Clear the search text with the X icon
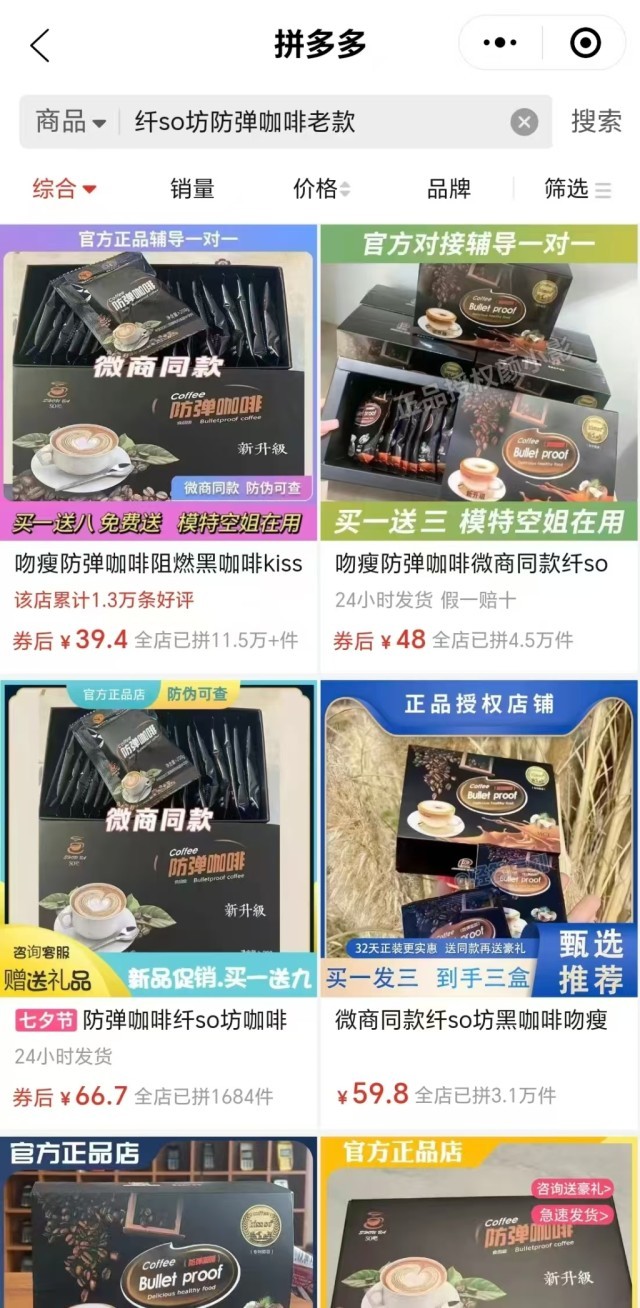640x1308 pixels. (524, 123)
